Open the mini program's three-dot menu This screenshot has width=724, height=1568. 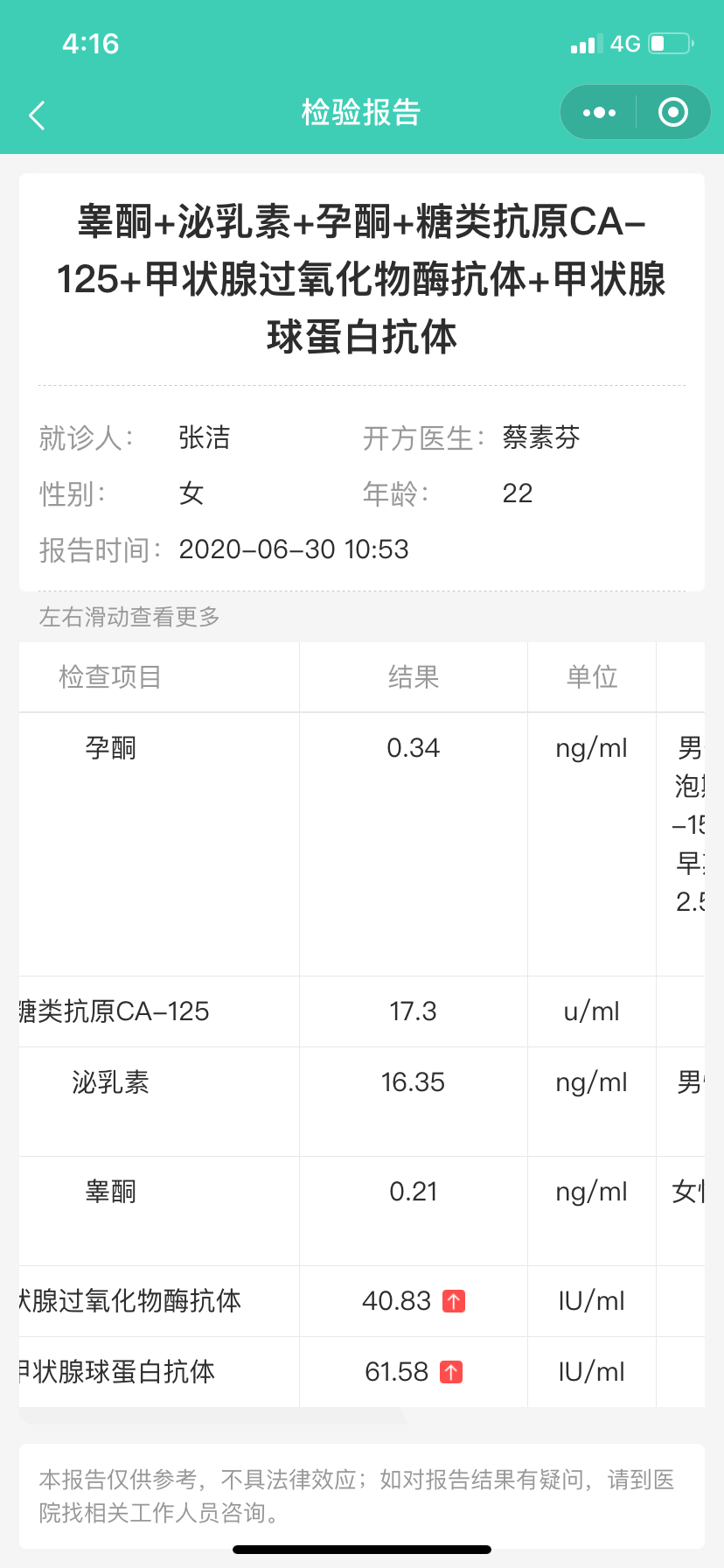click(599, 113)
